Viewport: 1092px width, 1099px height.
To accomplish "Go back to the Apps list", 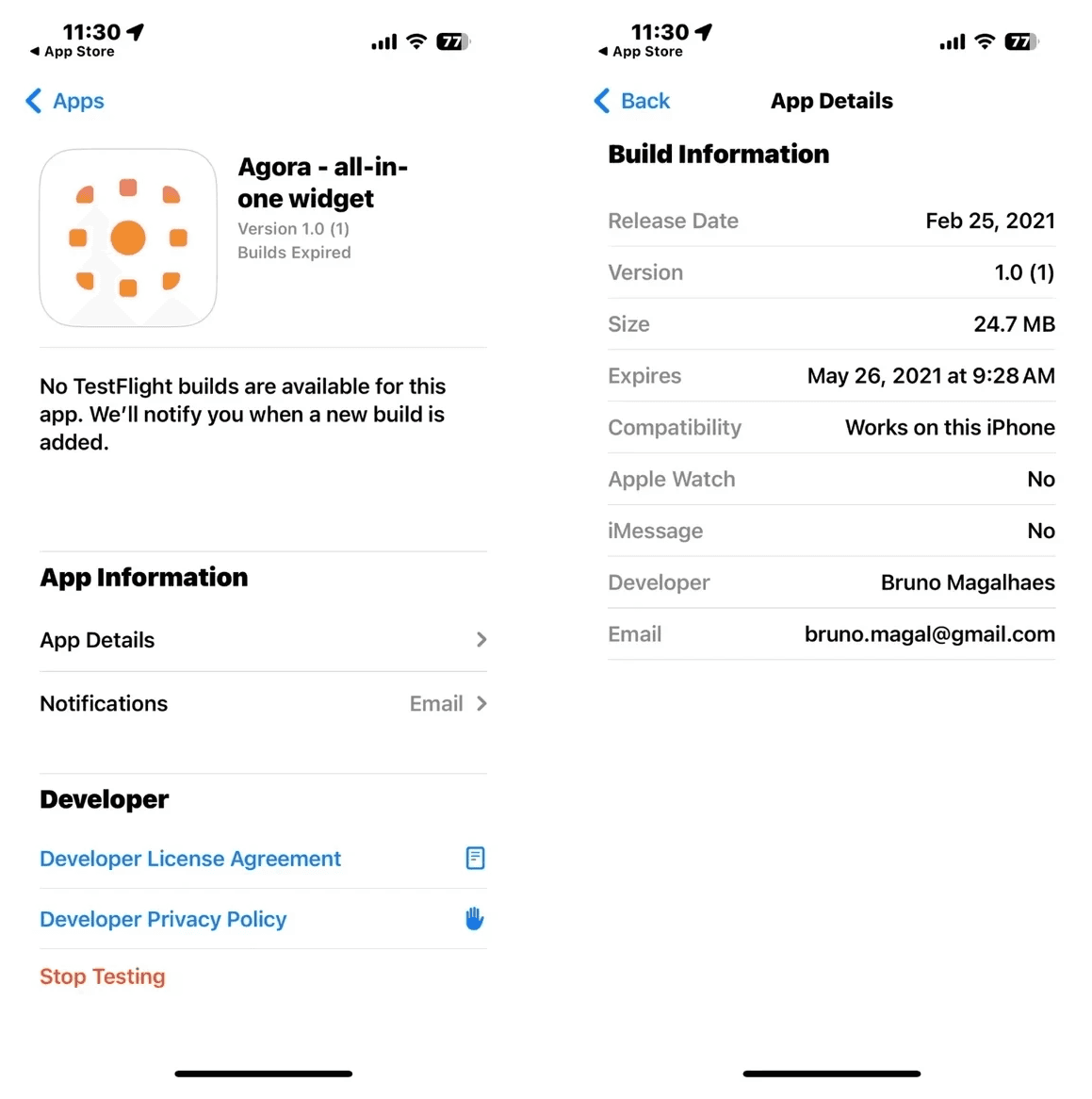I will 64,101.
